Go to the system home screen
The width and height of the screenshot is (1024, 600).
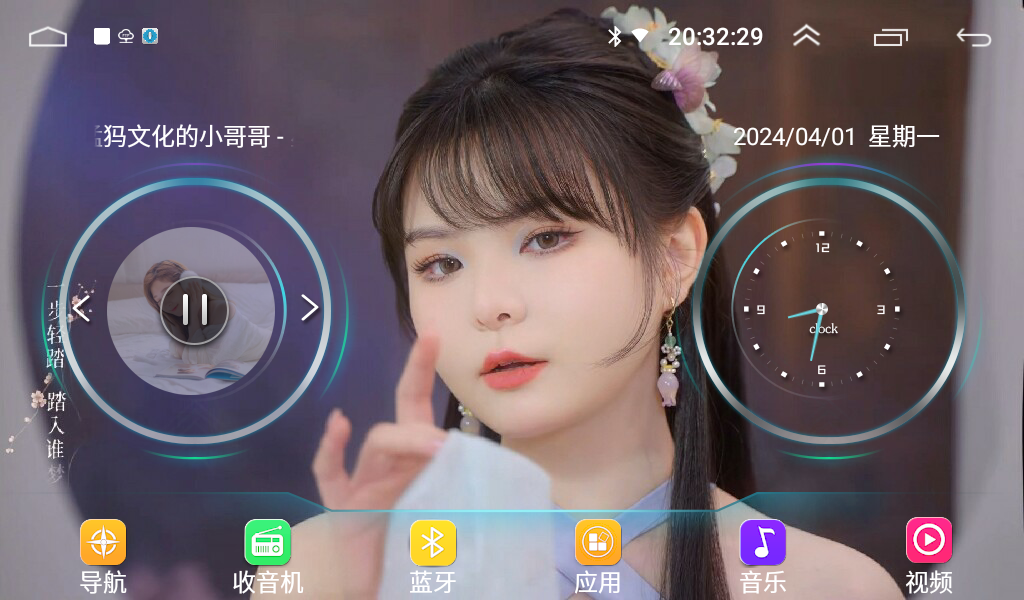48,37
